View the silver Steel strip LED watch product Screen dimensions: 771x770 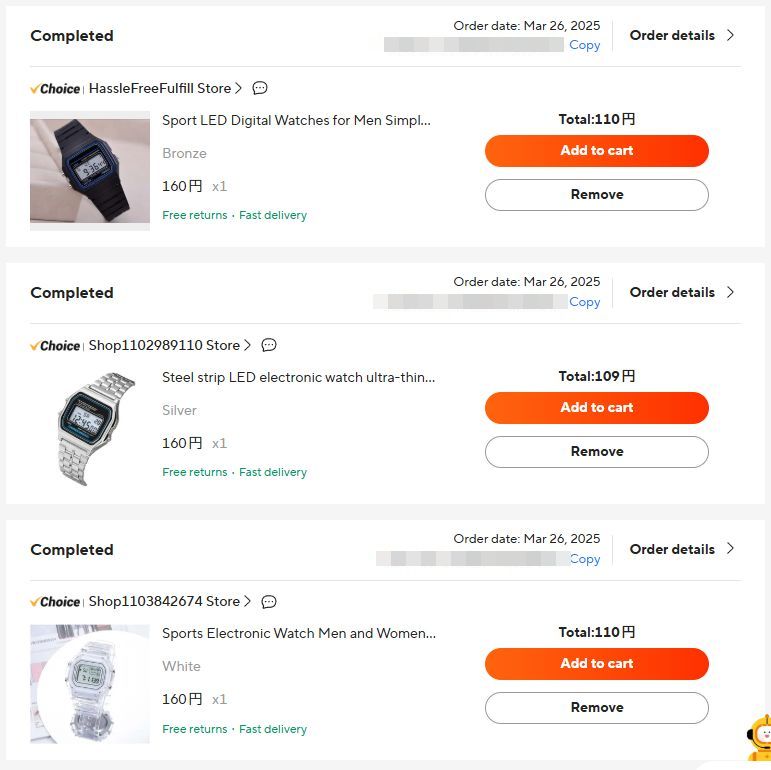pyautogui.click(x=298, y=377)
